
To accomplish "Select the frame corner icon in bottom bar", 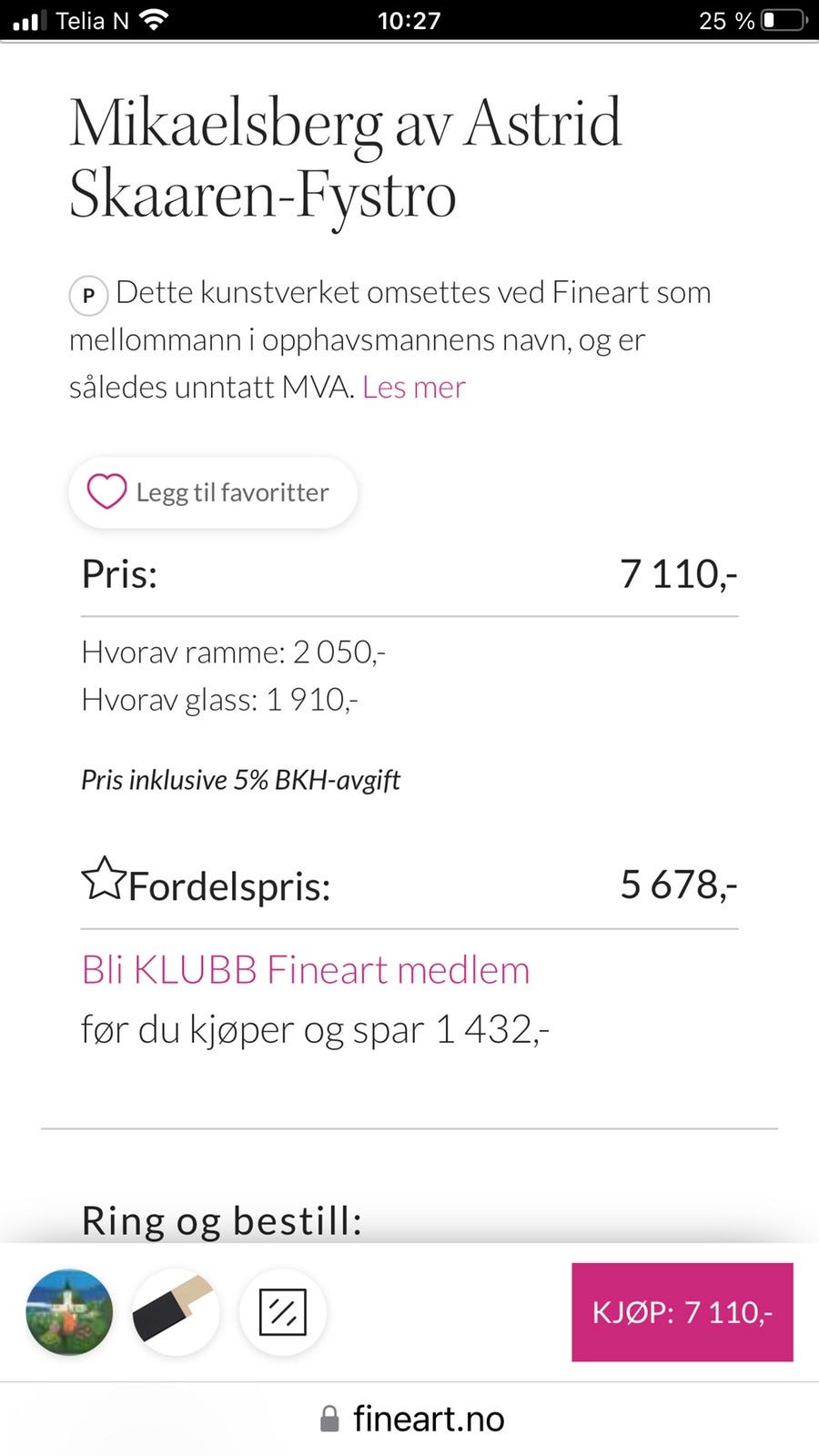I will 175,1312.
